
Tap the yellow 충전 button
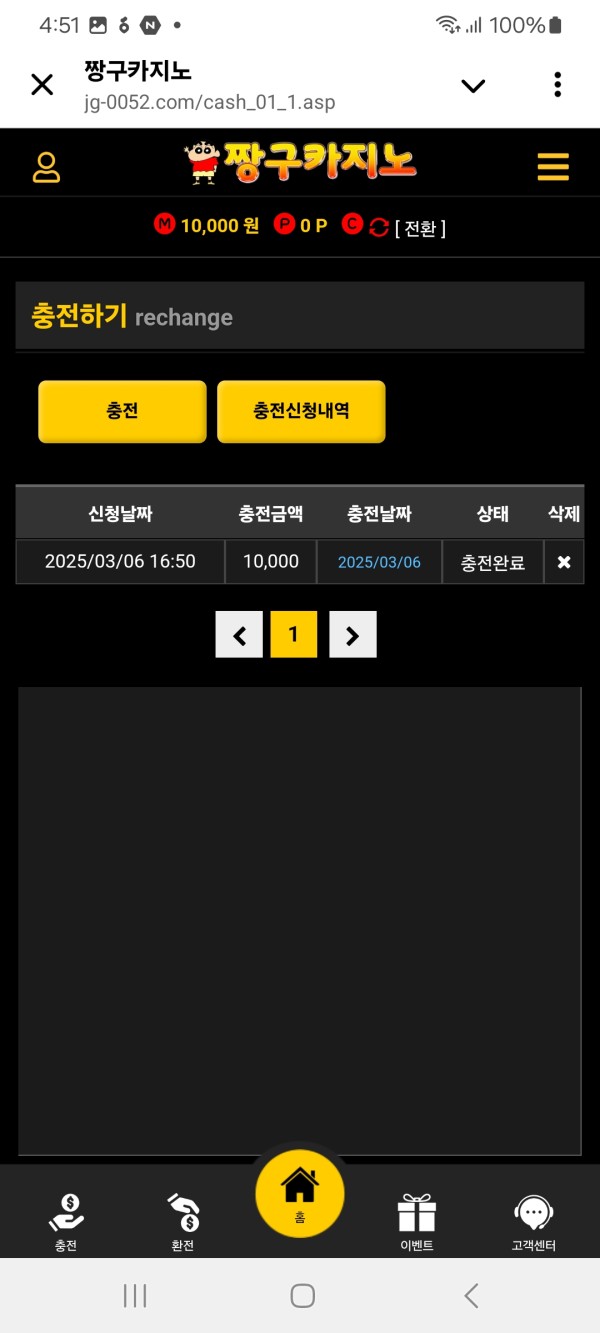[122, 411]
